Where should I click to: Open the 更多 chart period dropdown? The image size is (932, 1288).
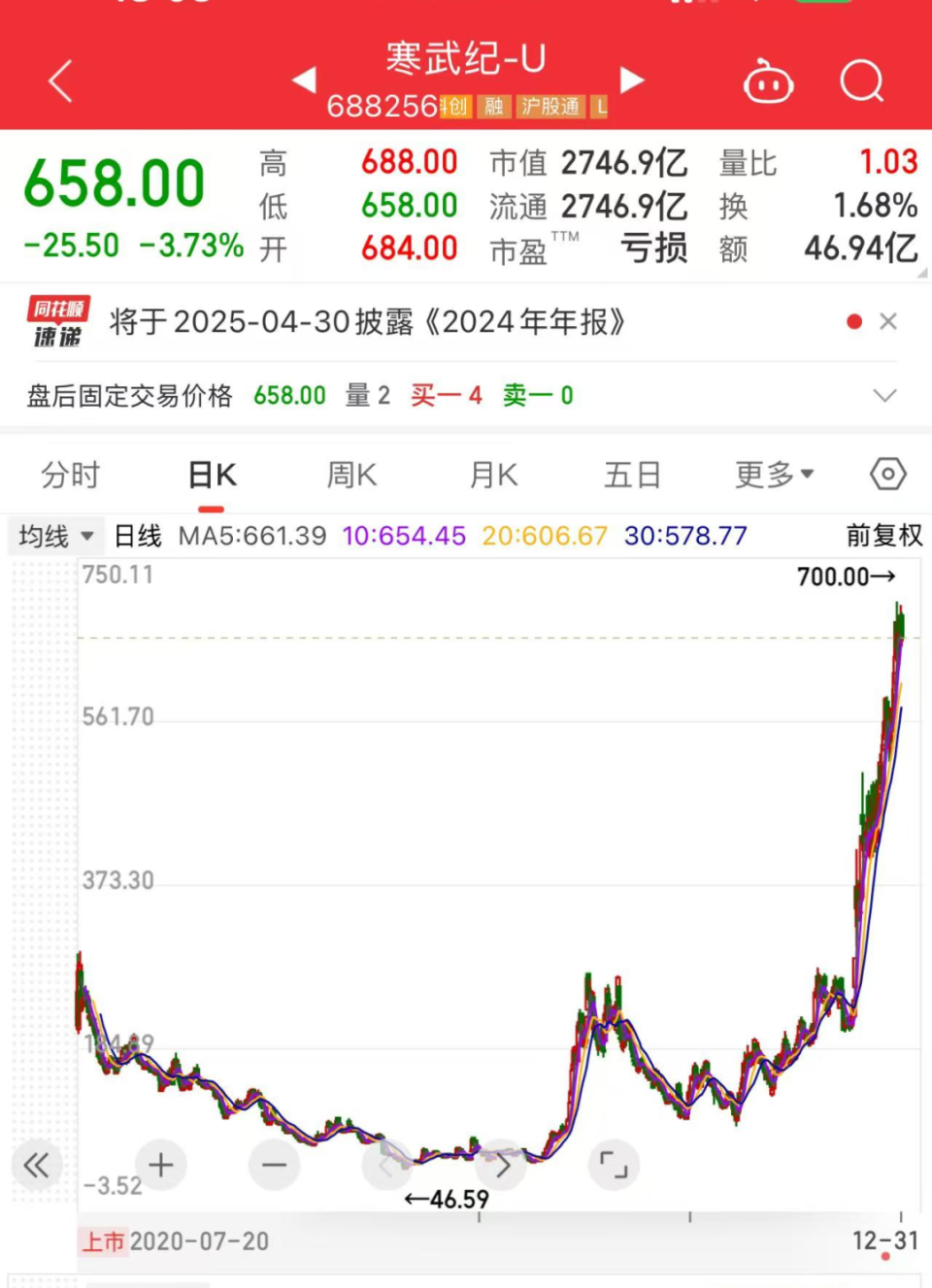[x=774, y=475]
